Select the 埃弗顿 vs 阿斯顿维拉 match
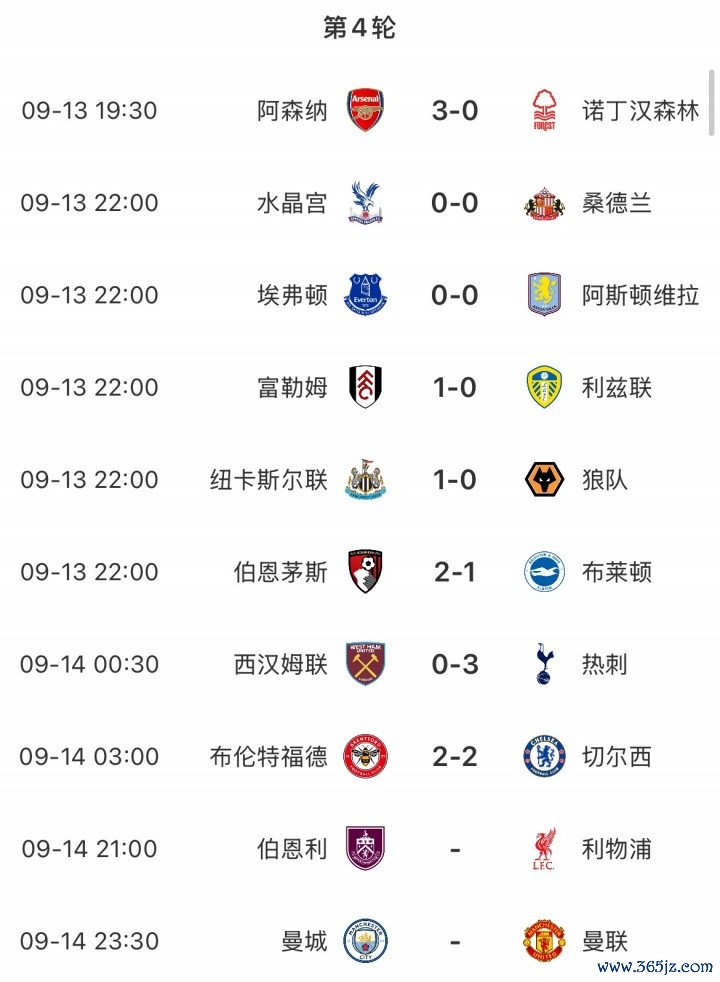 455,295
